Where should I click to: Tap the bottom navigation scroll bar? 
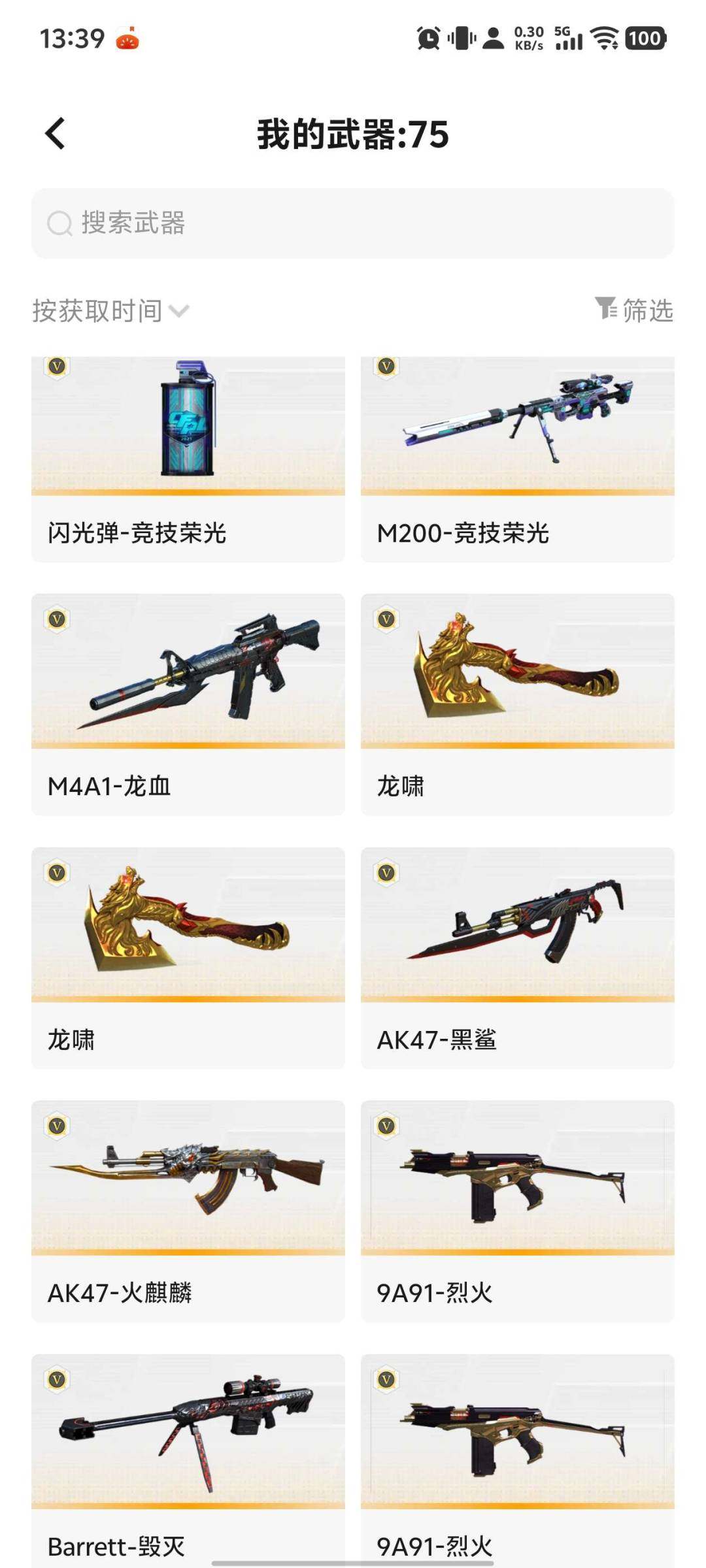click(x=353, y=1563)
